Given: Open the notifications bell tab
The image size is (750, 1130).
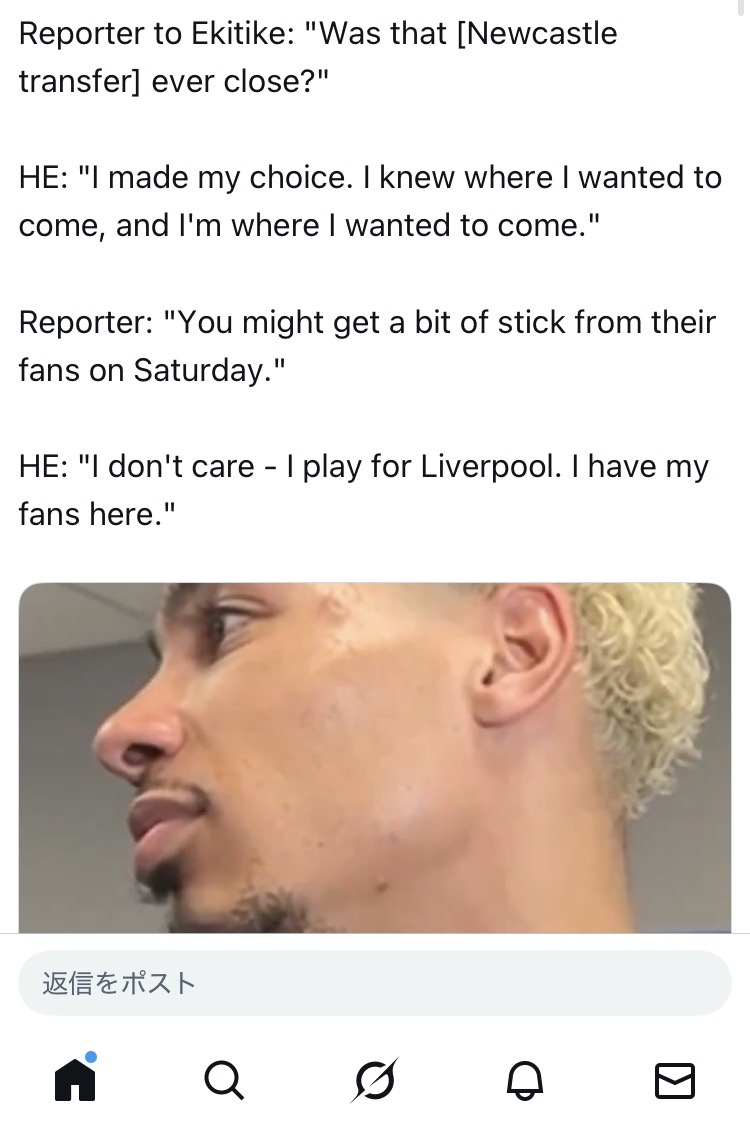Looking at the screenshot, I should [x=525, y=1080].
